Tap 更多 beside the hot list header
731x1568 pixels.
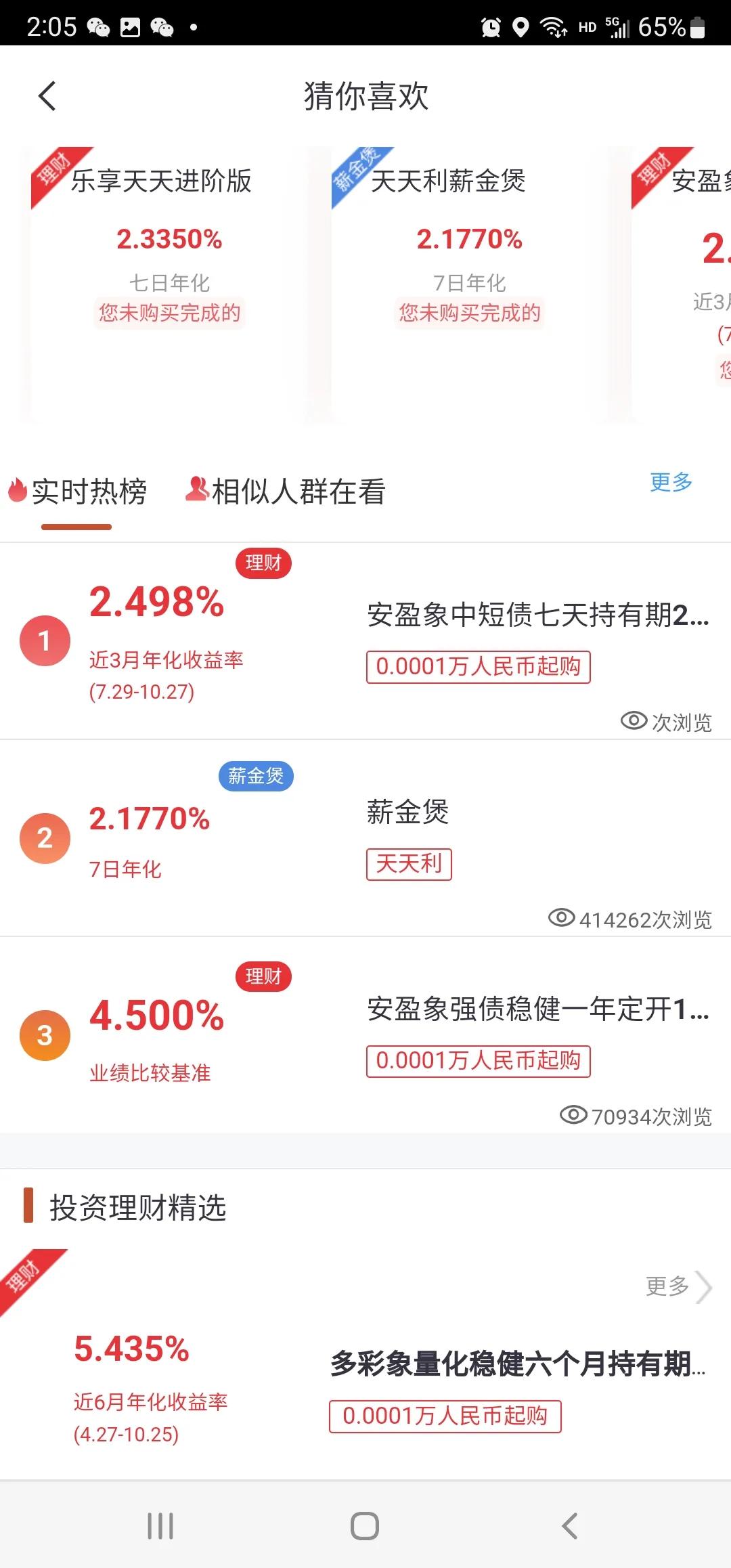[671, 483]
